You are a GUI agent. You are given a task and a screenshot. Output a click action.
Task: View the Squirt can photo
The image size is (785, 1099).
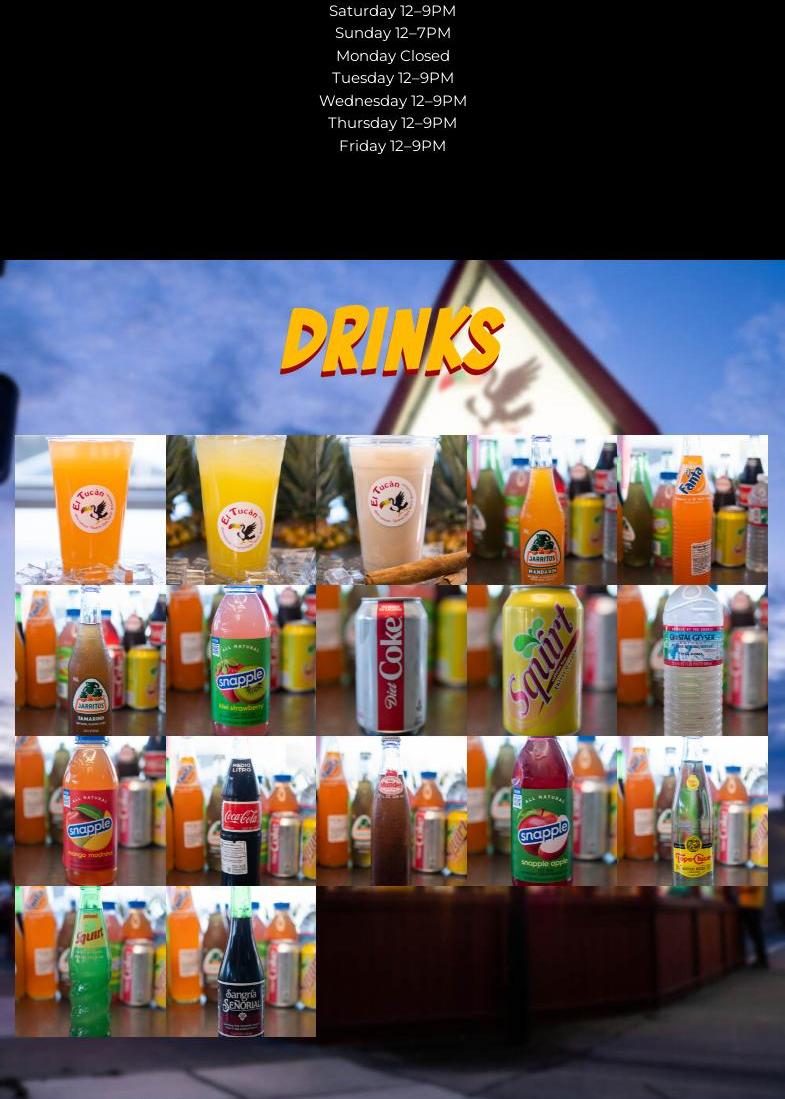point(542,660)
